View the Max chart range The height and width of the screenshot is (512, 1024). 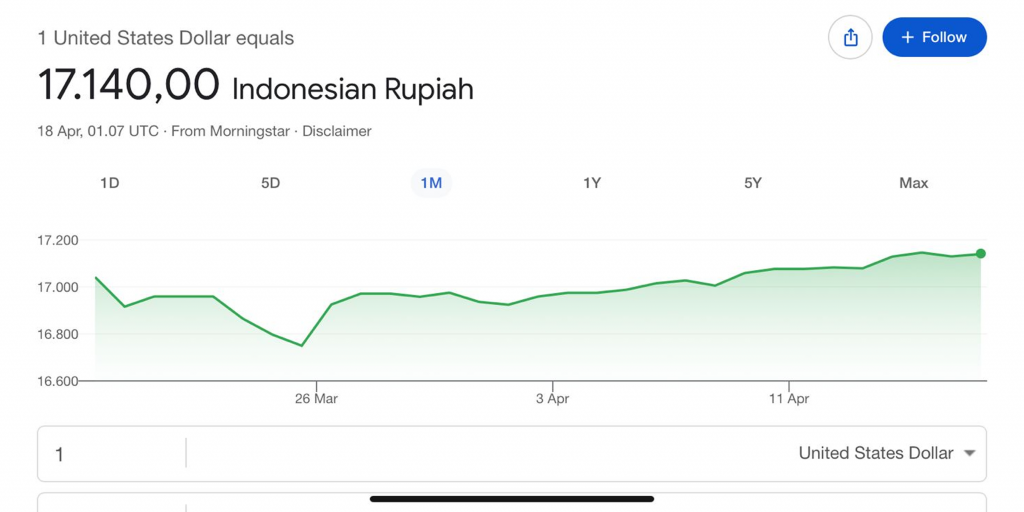click(x=913, y=183)
